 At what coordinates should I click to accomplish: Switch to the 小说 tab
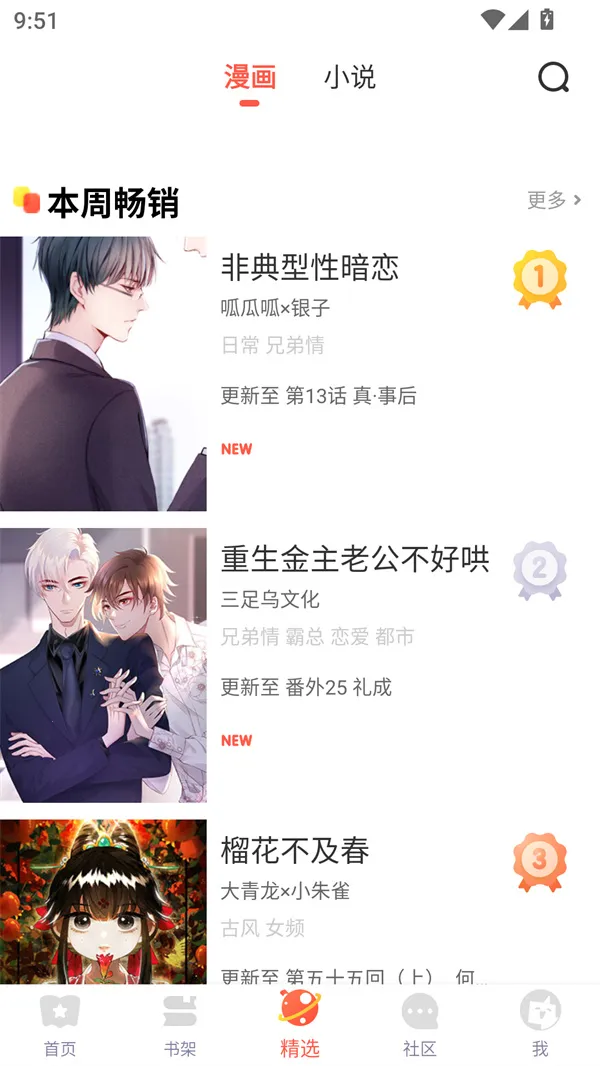(x=349, y=77)
